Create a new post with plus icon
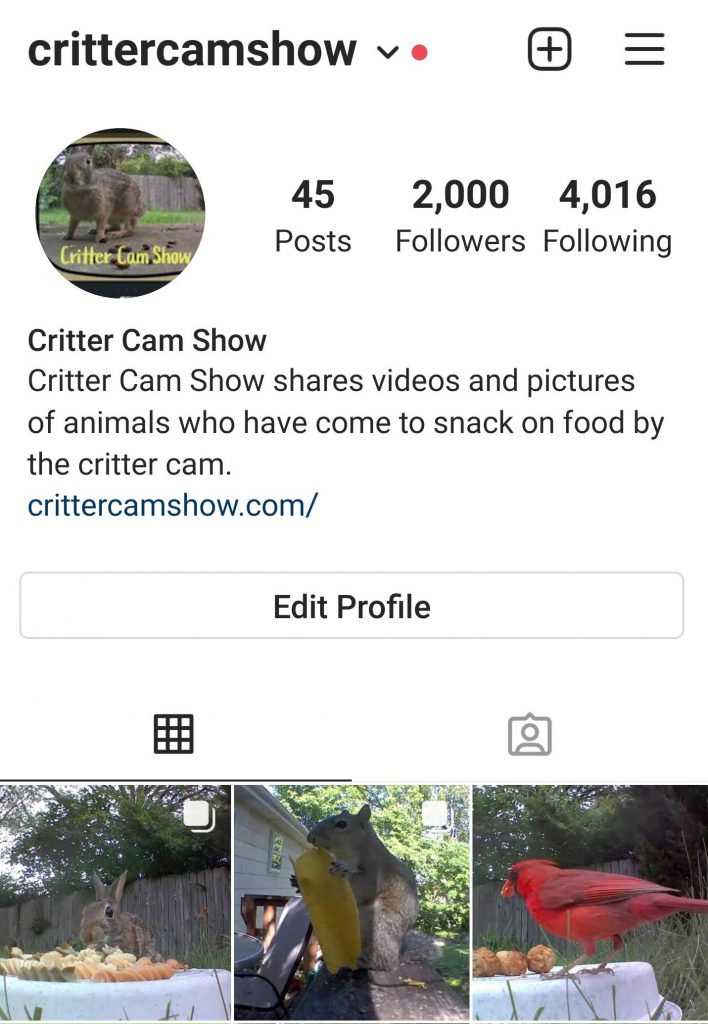Image resolution: width=708 pixels, height=1024 pixels. pos(549,50)
